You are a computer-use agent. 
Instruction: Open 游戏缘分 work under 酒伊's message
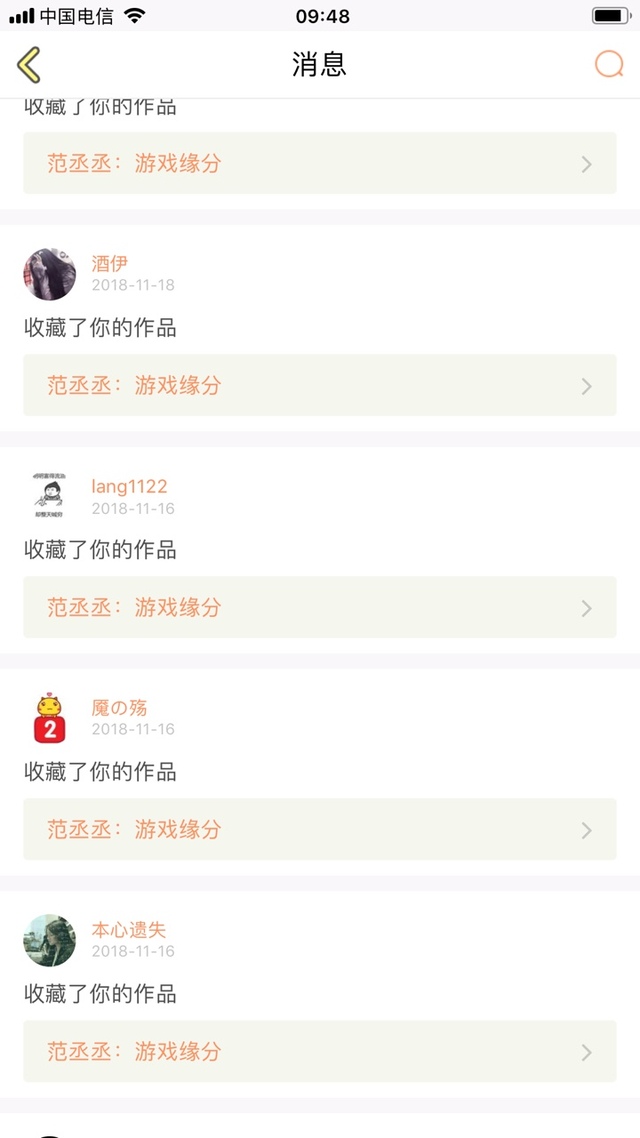320,385
